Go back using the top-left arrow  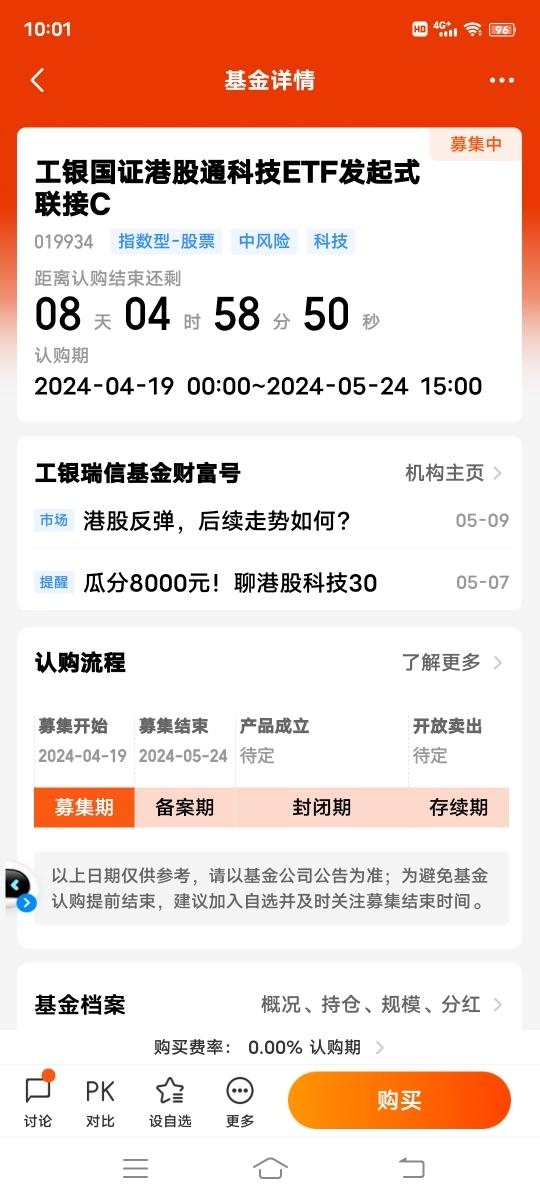coord(38,81)
